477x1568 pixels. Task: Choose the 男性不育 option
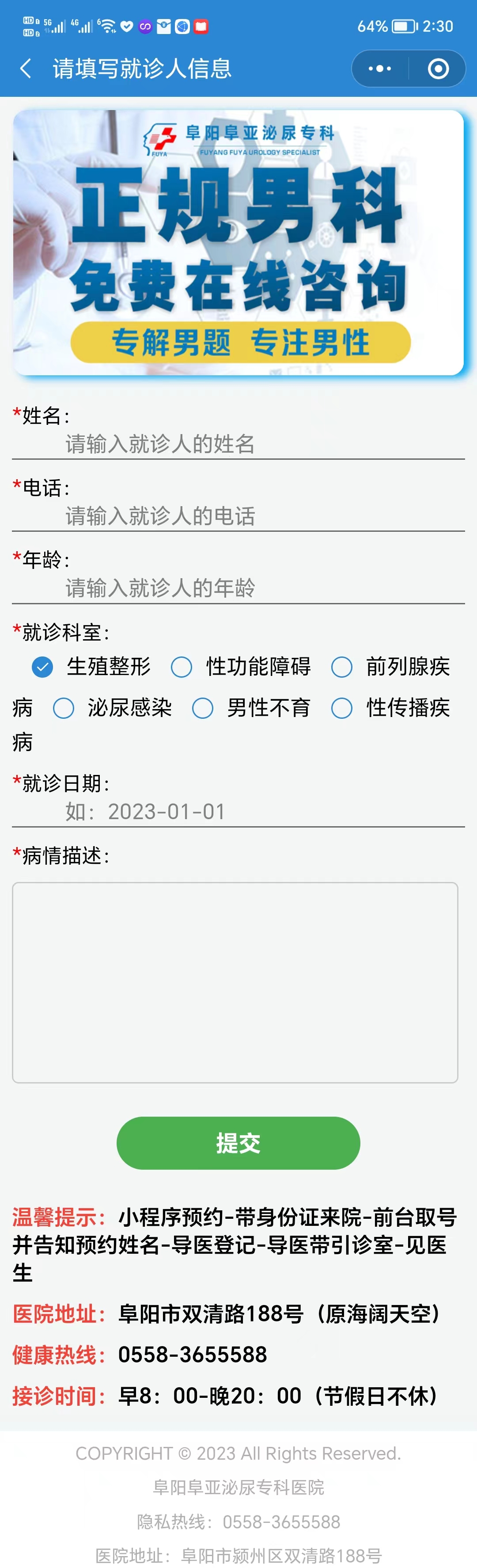[x=203, y=708]
